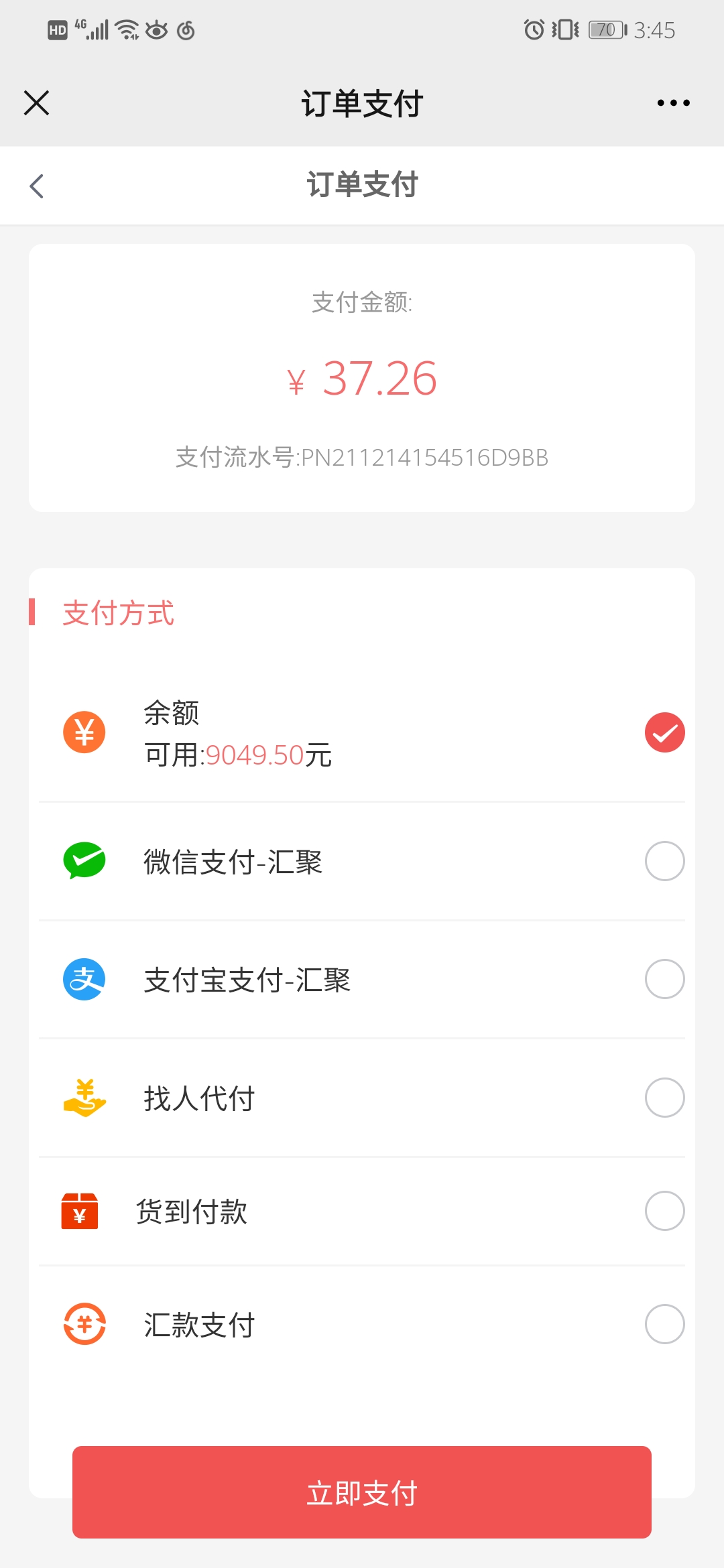724x1568 pixels.
Task: Select 找人代付 to have someone pay
Action: 362,1098
